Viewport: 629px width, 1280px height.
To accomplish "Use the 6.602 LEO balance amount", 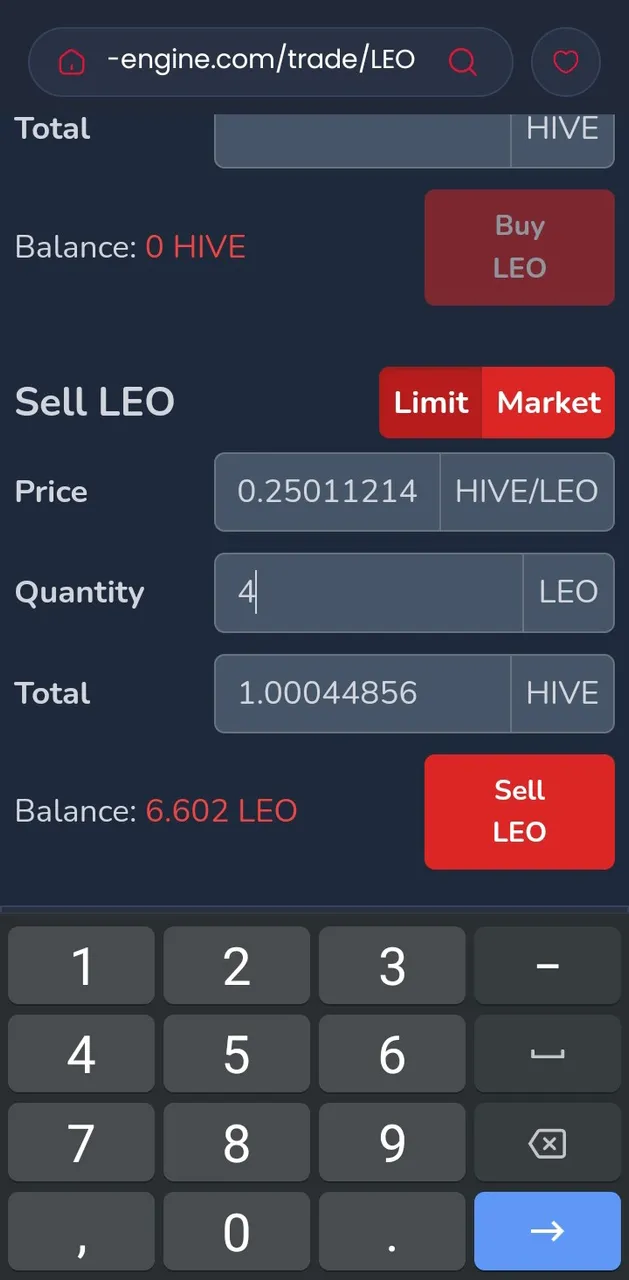I will 222,811.
